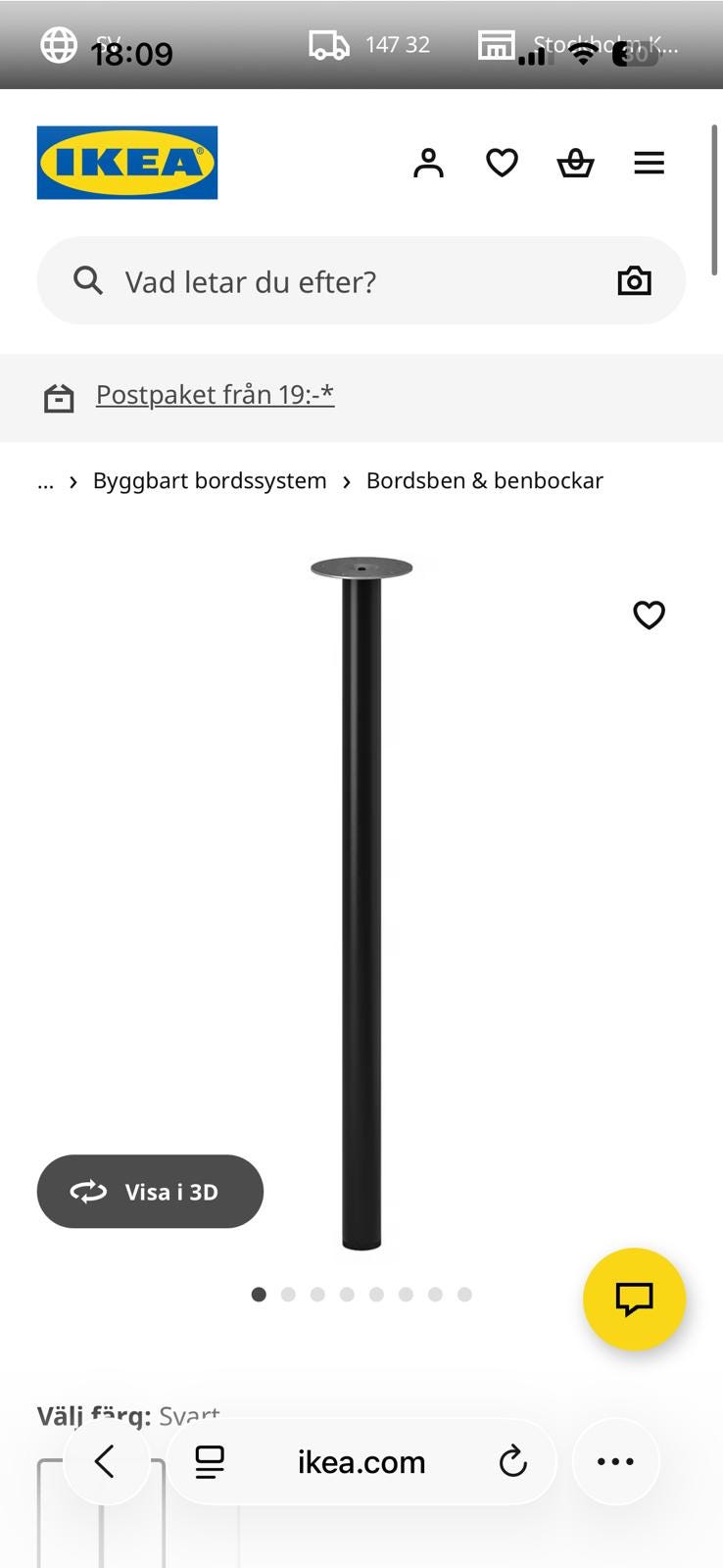Select the second carousel dot

pyautogui.click(x=287, y=1295)
